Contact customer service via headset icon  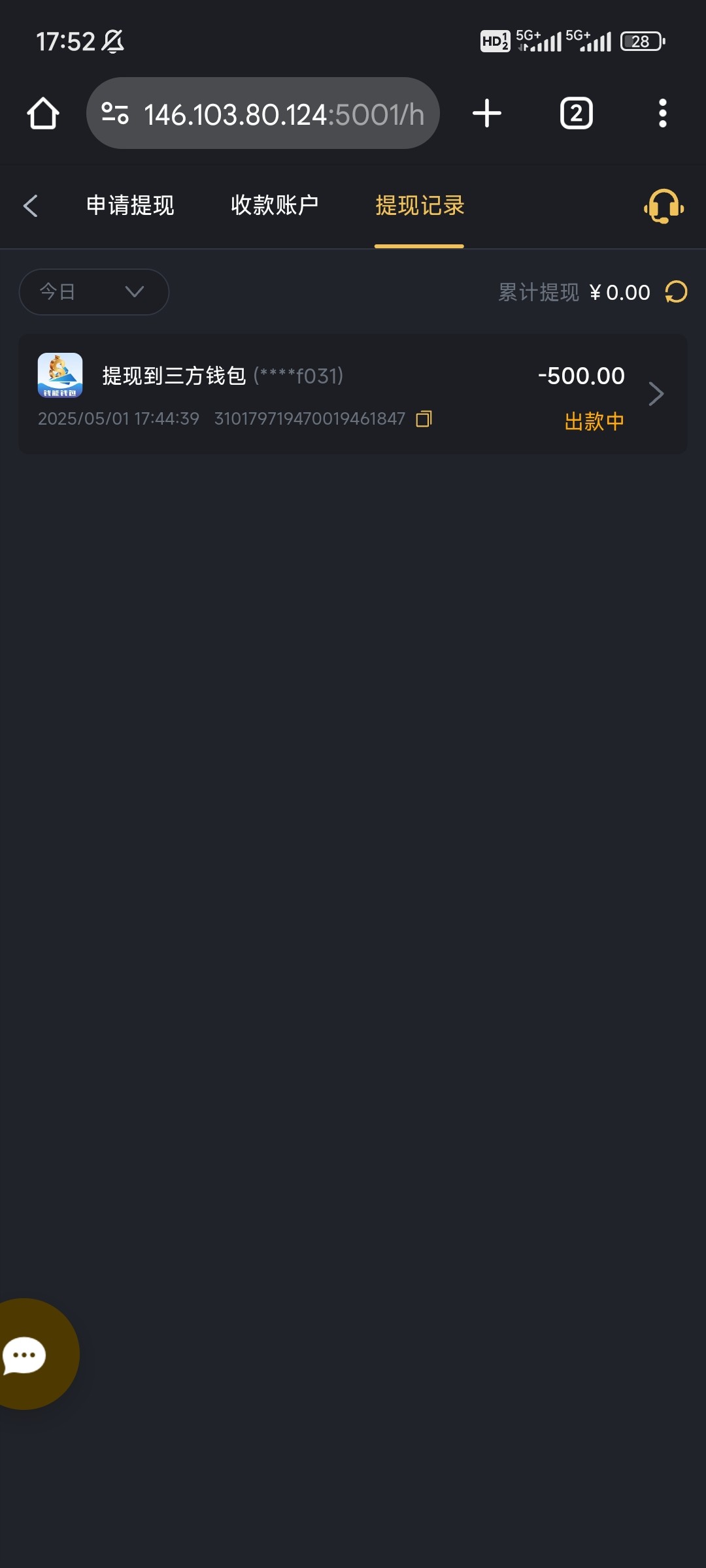coord(664,206)
